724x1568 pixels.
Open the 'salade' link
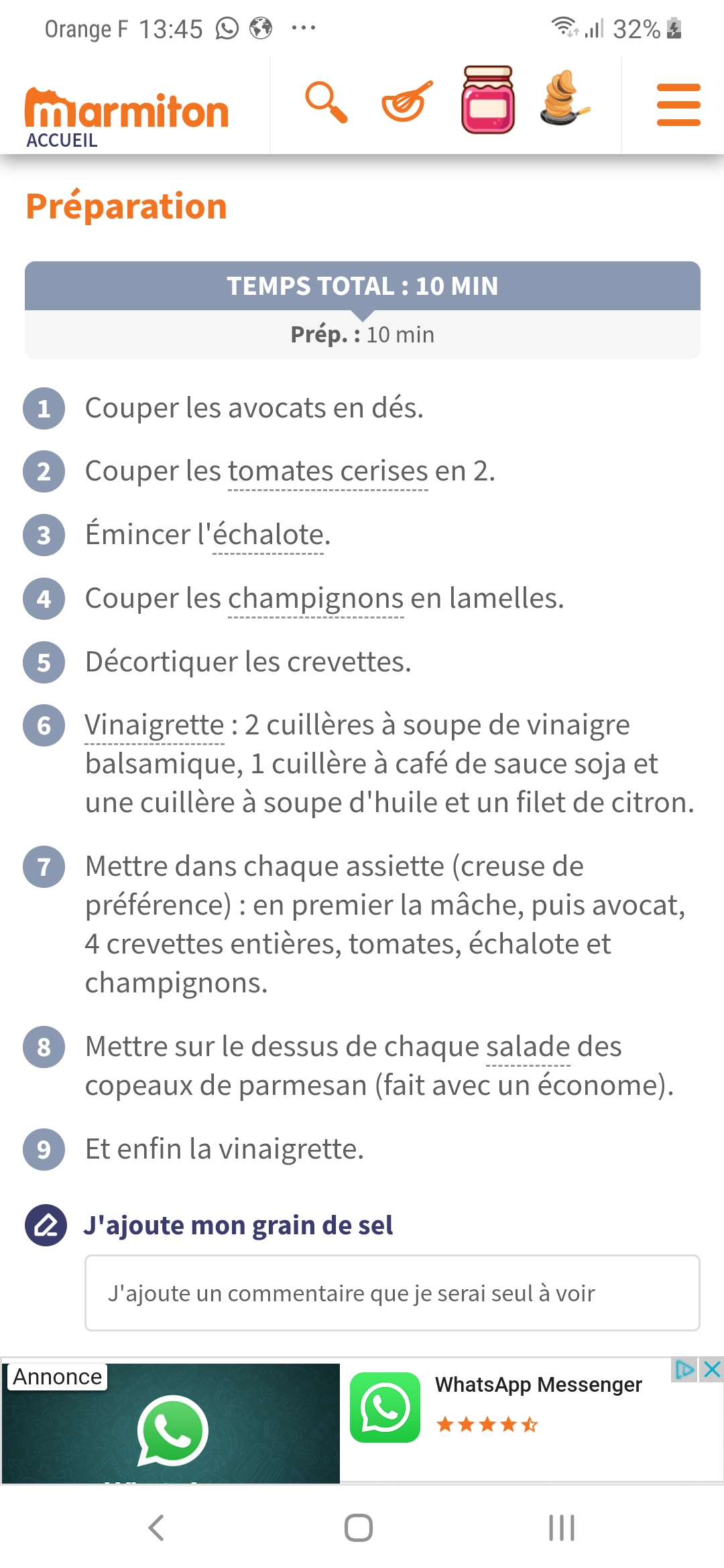(528, 1046)
